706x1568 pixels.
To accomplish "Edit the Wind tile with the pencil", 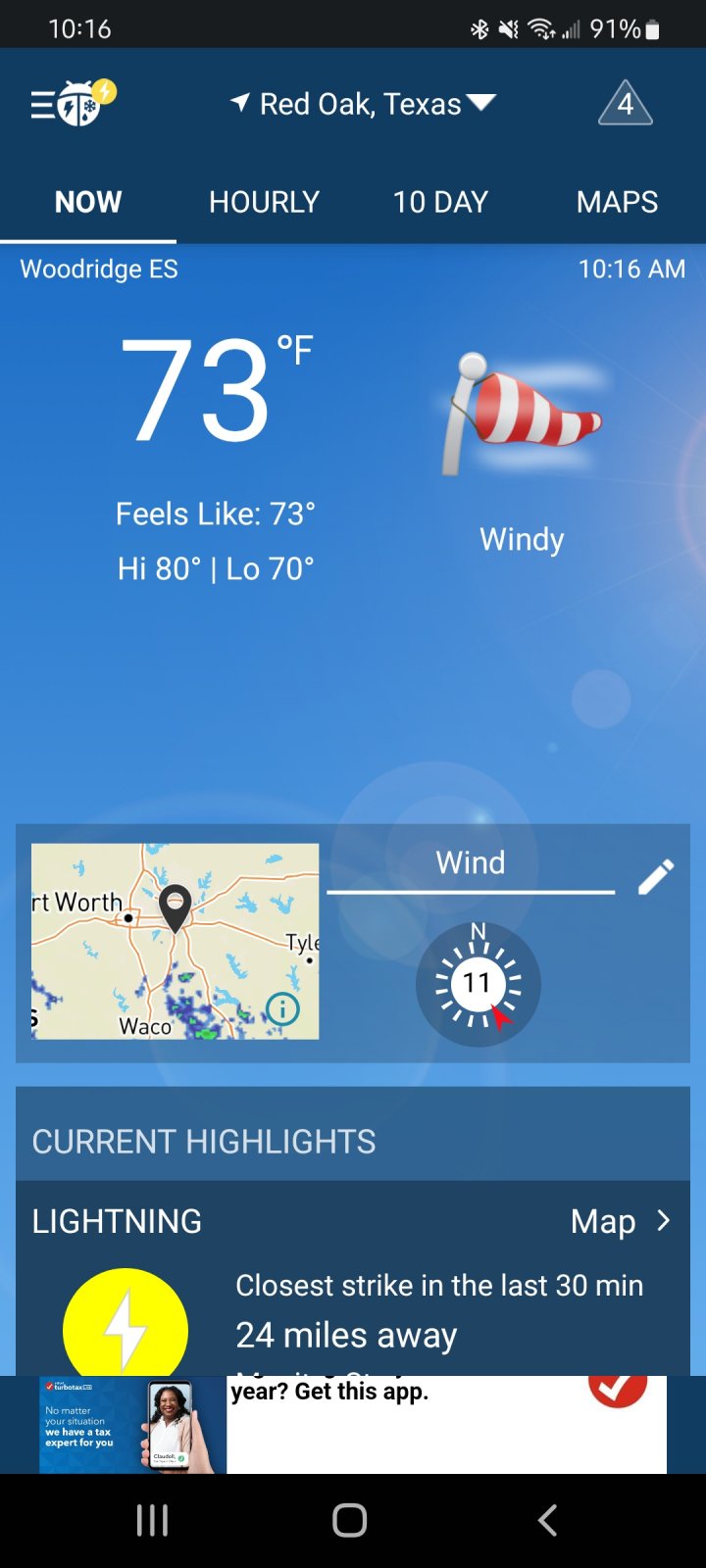I will [x=656, y=877].
